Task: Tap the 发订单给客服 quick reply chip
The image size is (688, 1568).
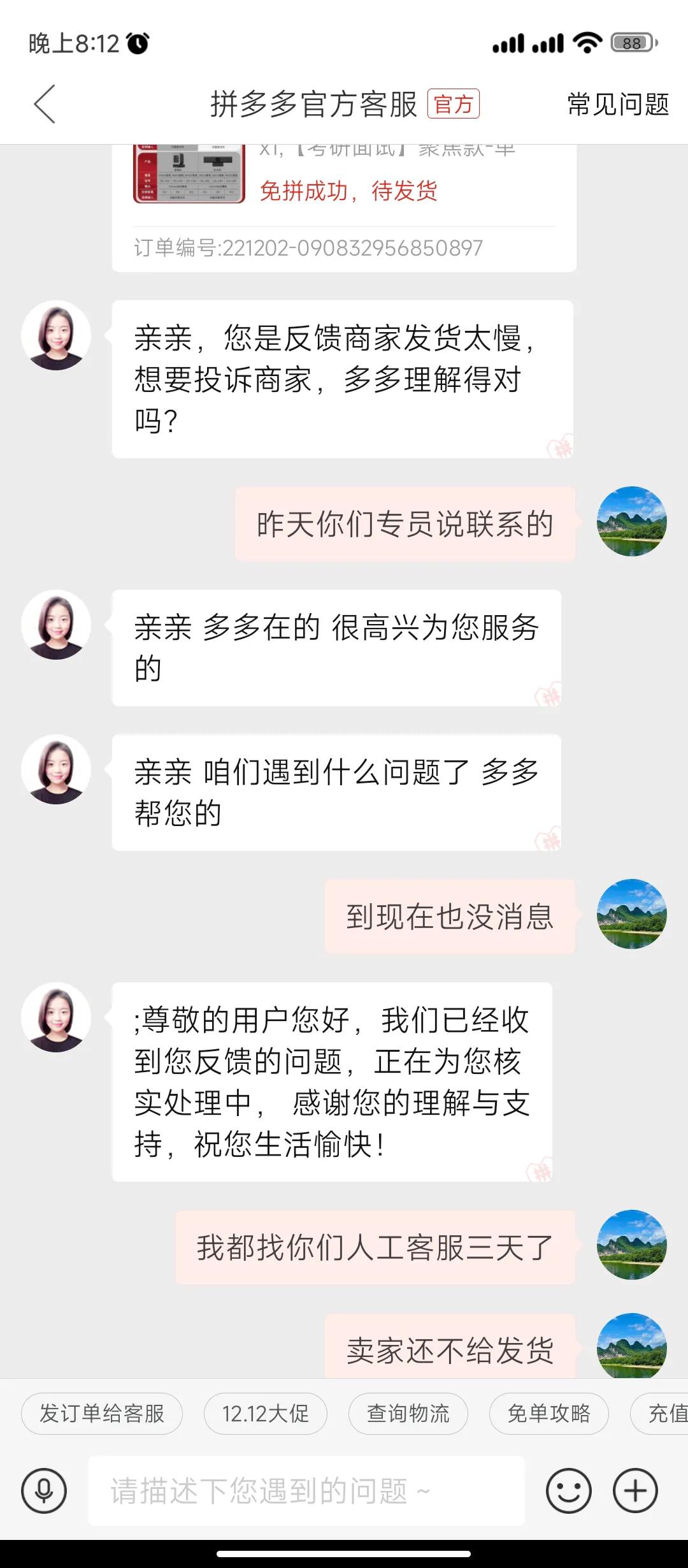Action: [102, 1414]
